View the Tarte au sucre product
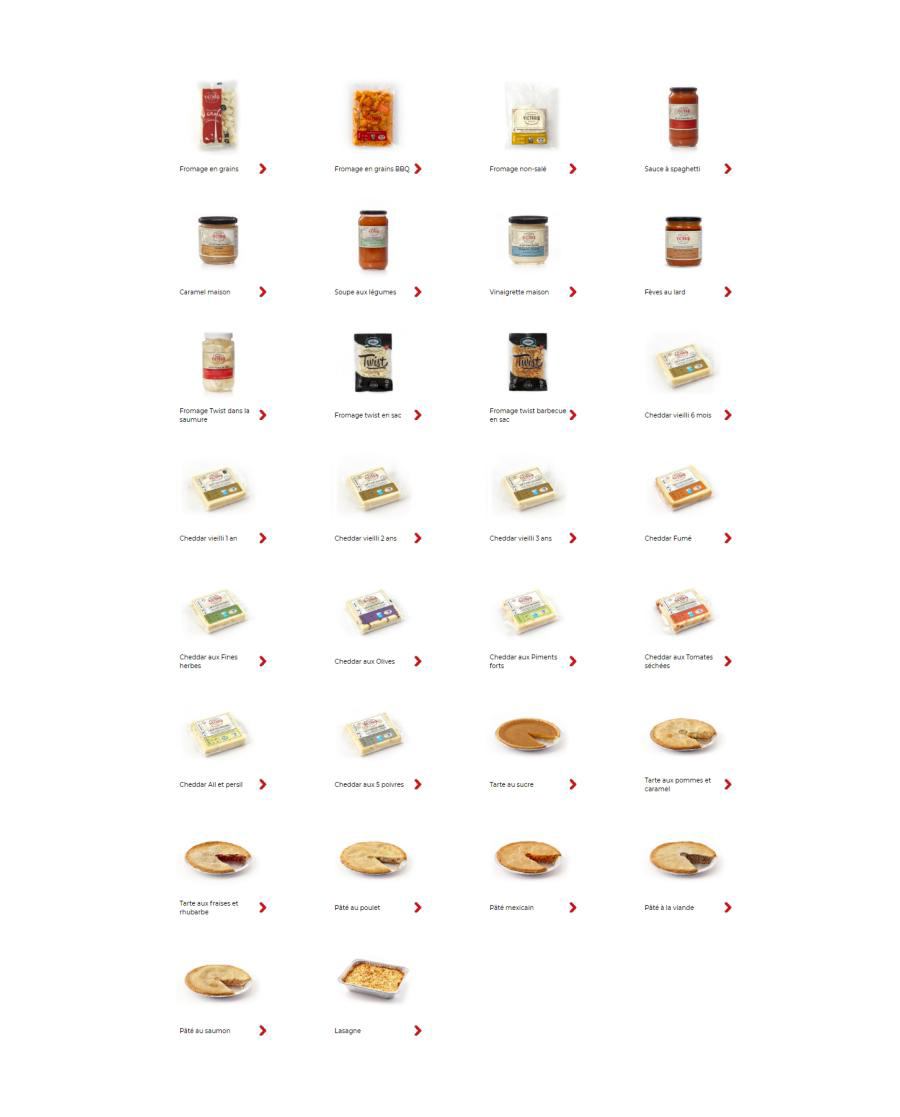The width and height of the screenshot is (900, 1117). tap(511, 784)
